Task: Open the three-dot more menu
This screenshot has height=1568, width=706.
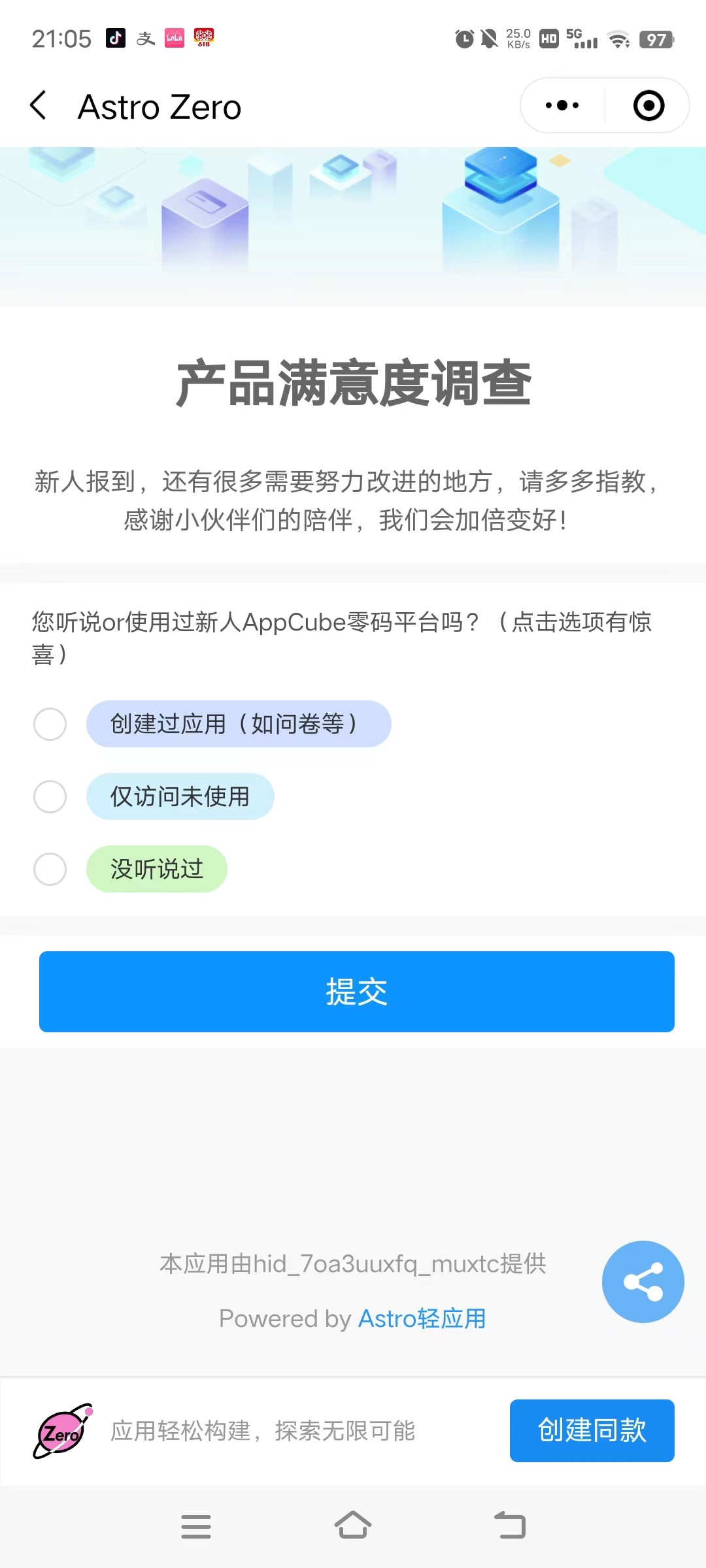Action: pyautogui.click(x=562, y=106)
